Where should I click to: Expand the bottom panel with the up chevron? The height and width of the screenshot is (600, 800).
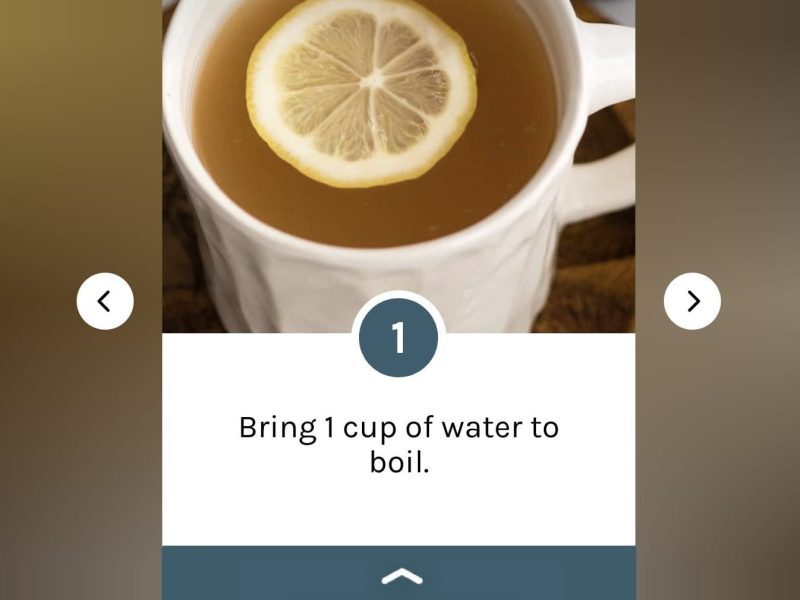click(x=401, y=576)
